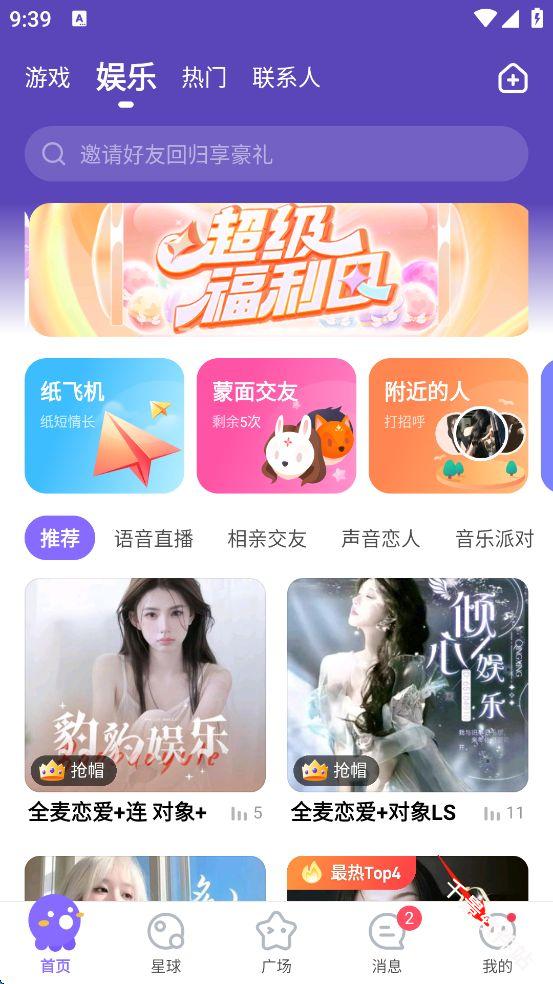553x984 pixels.
Task: Select the 语音直播 category chip
Action: [154, 538]
